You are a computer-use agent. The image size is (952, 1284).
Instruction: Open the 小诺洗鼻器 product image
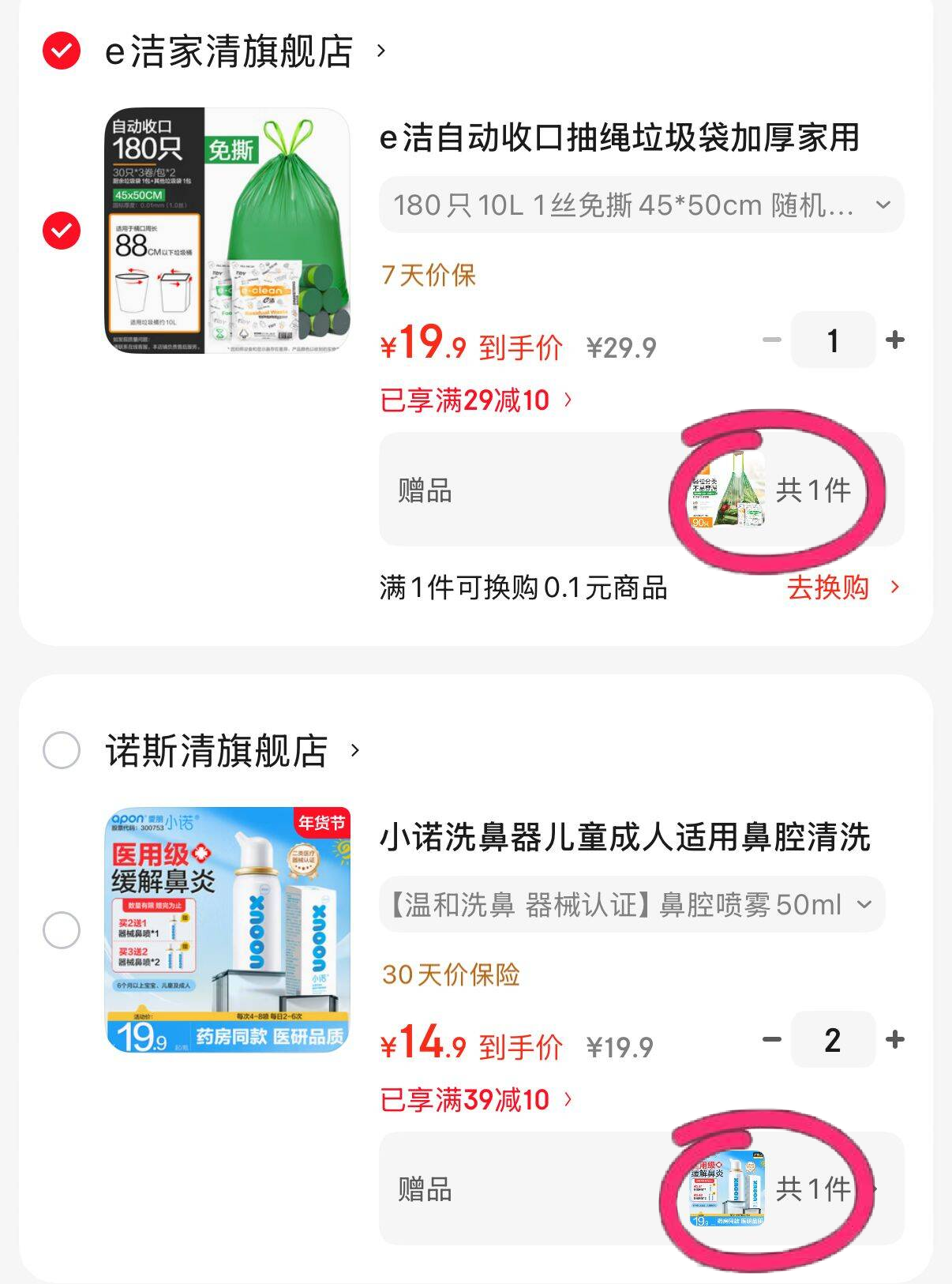pos(227,930)
